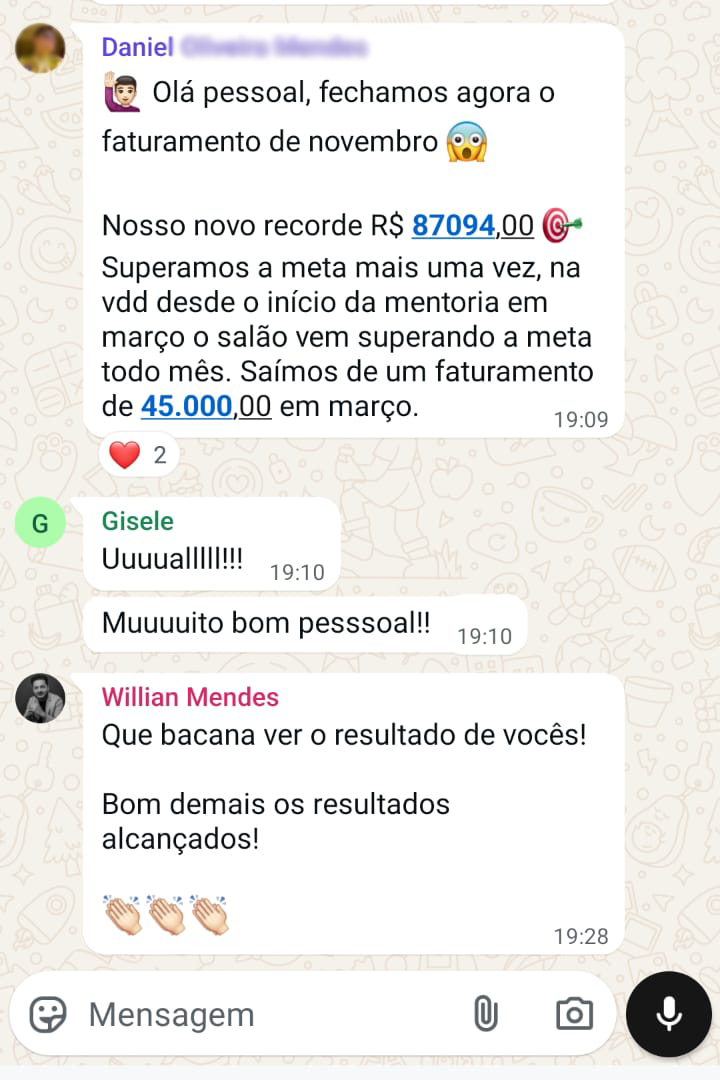Image resolution: width=720 pixels, height=1080 pixels.
Task: Open the emoji and sticker picker
Action: [47, 1015]
